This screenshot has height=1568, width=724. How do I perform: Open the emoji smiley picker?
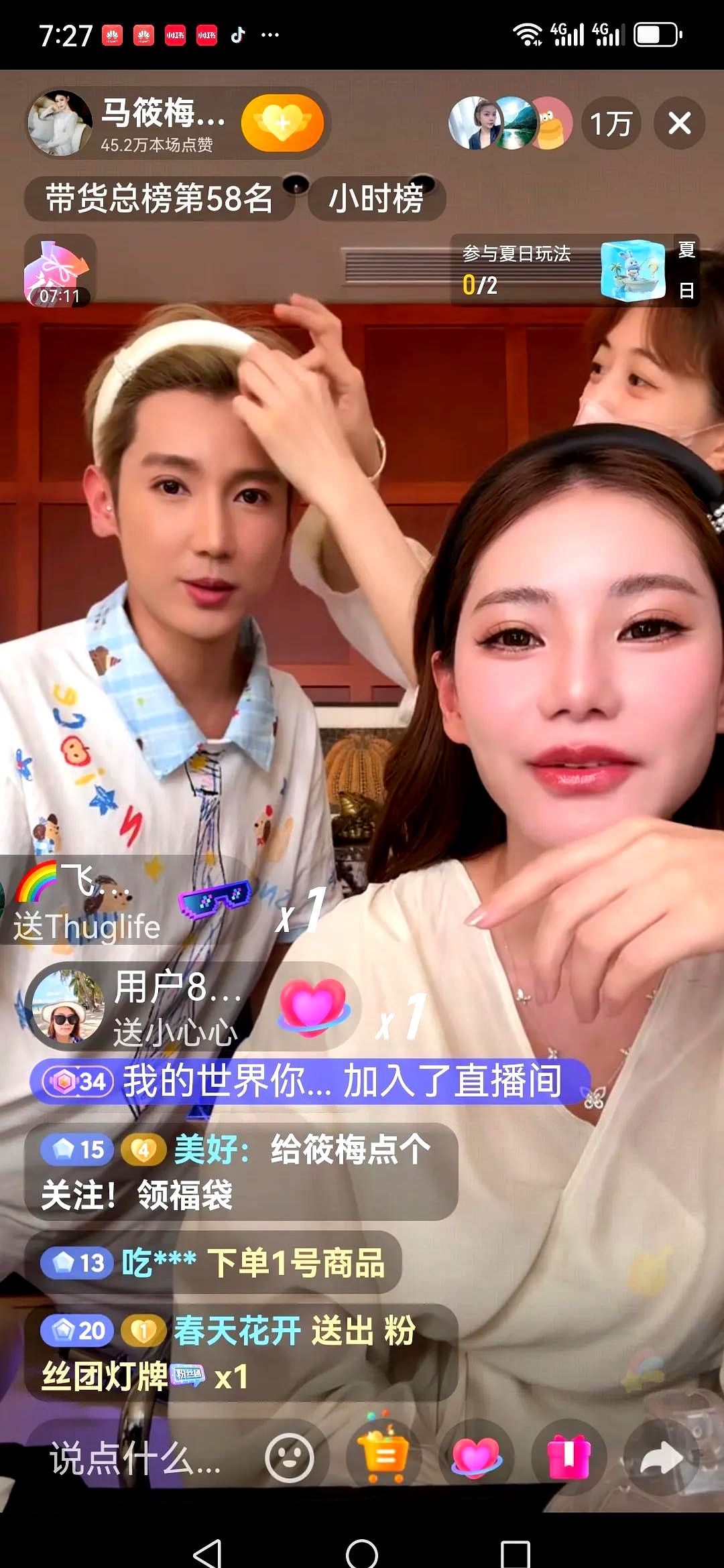tap(290, 1459)
